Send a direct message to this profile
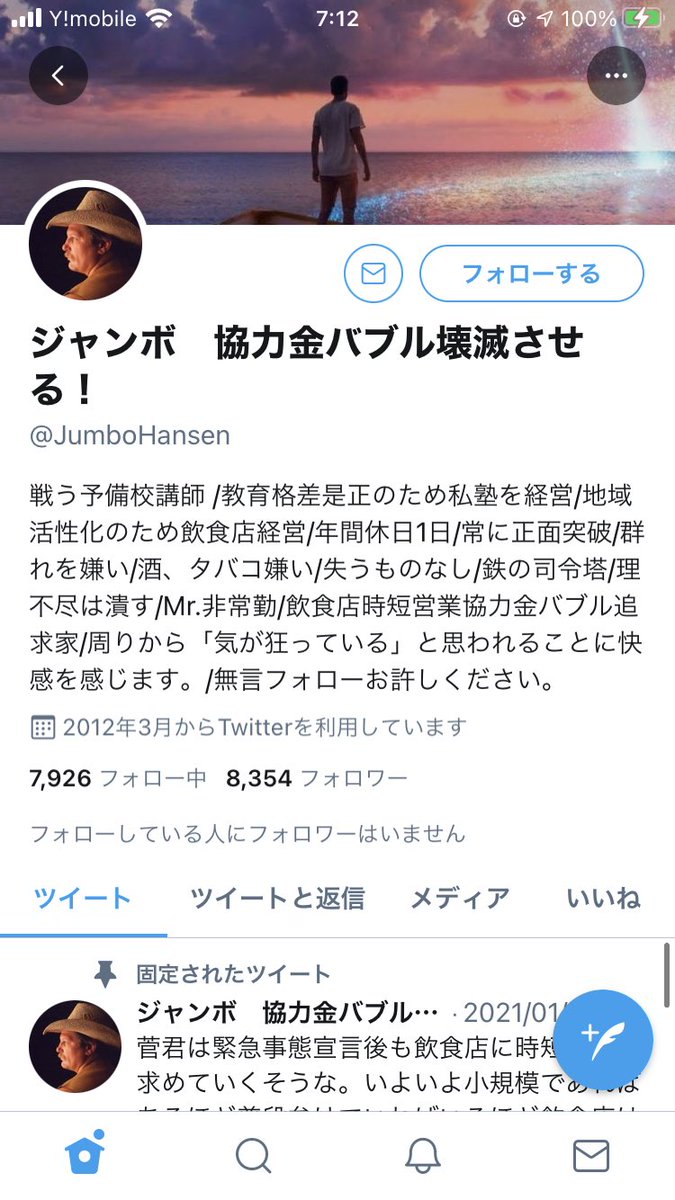Image resolution: width=675 pixels, height=1200 pixels. 373,273
